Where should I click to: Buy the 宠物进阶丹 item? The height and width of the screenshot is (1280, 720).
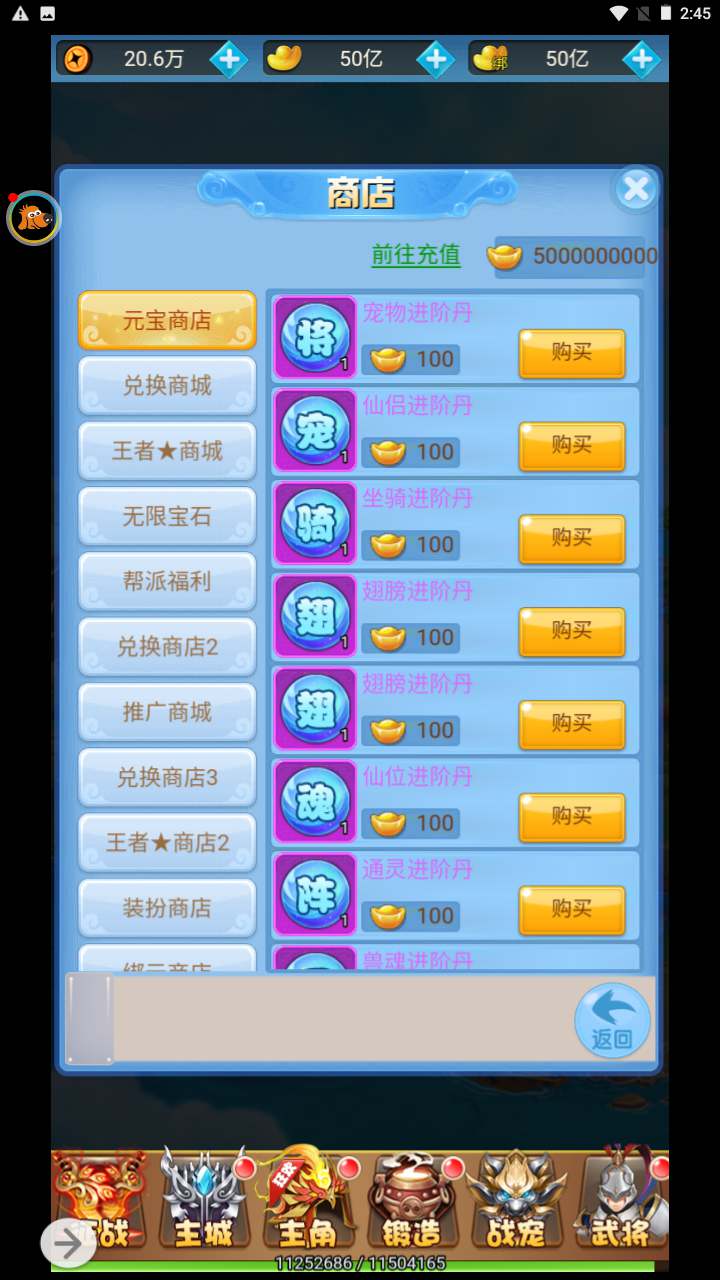(x=571, y=353)
